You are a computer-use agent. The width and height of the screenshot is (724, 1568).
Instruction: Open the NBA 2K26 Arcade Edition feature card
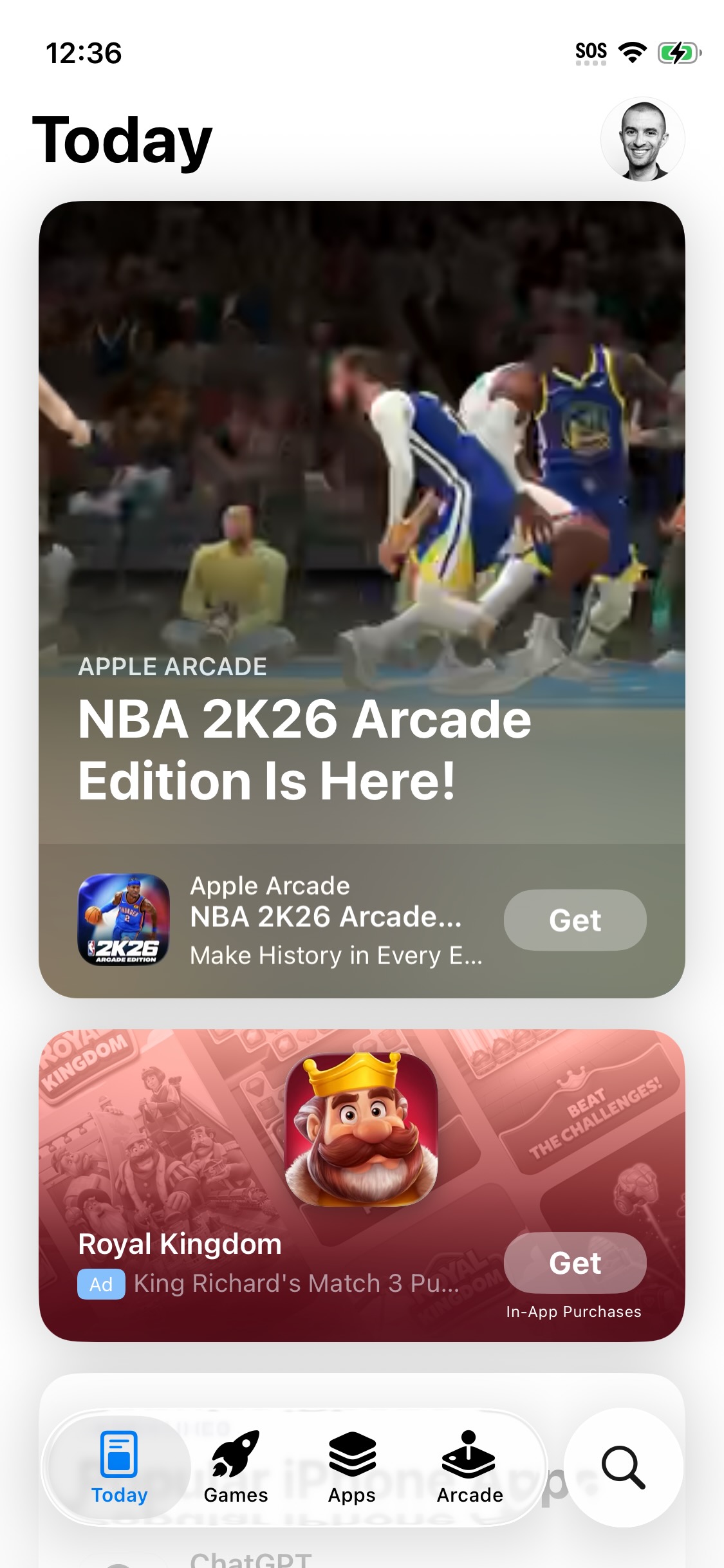[362, 515]
